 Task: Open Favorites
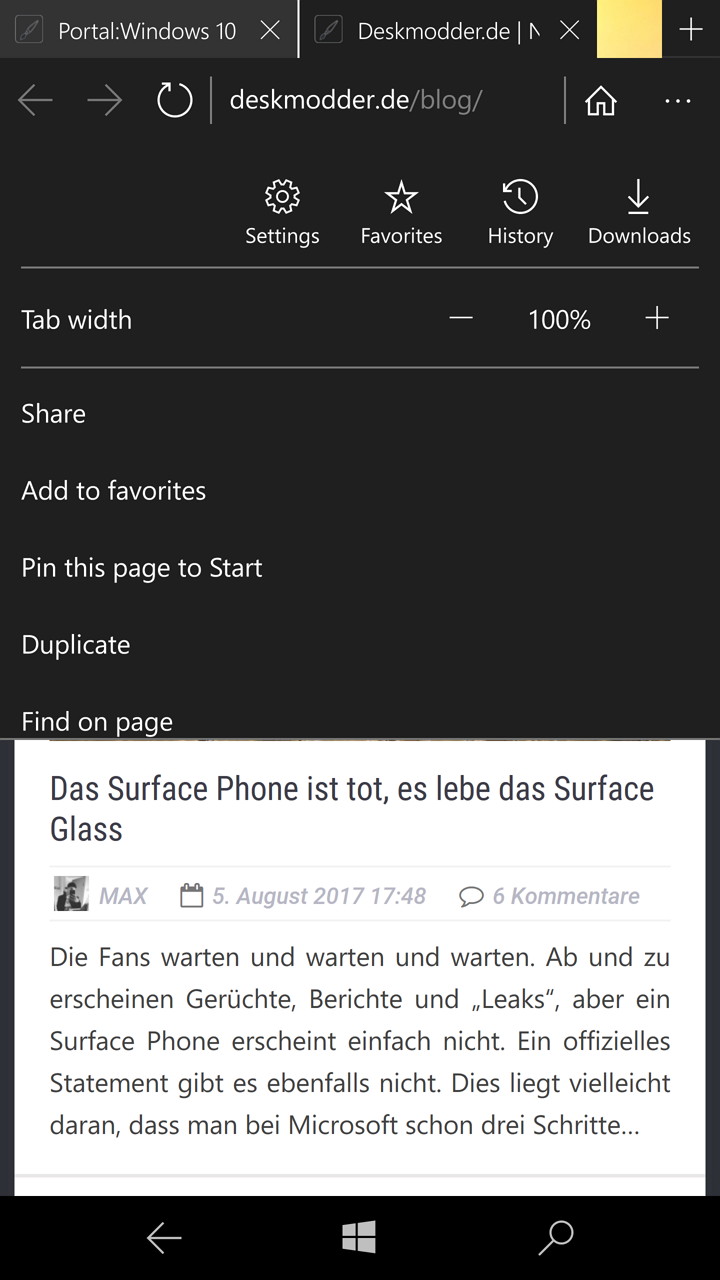(401, 213)
